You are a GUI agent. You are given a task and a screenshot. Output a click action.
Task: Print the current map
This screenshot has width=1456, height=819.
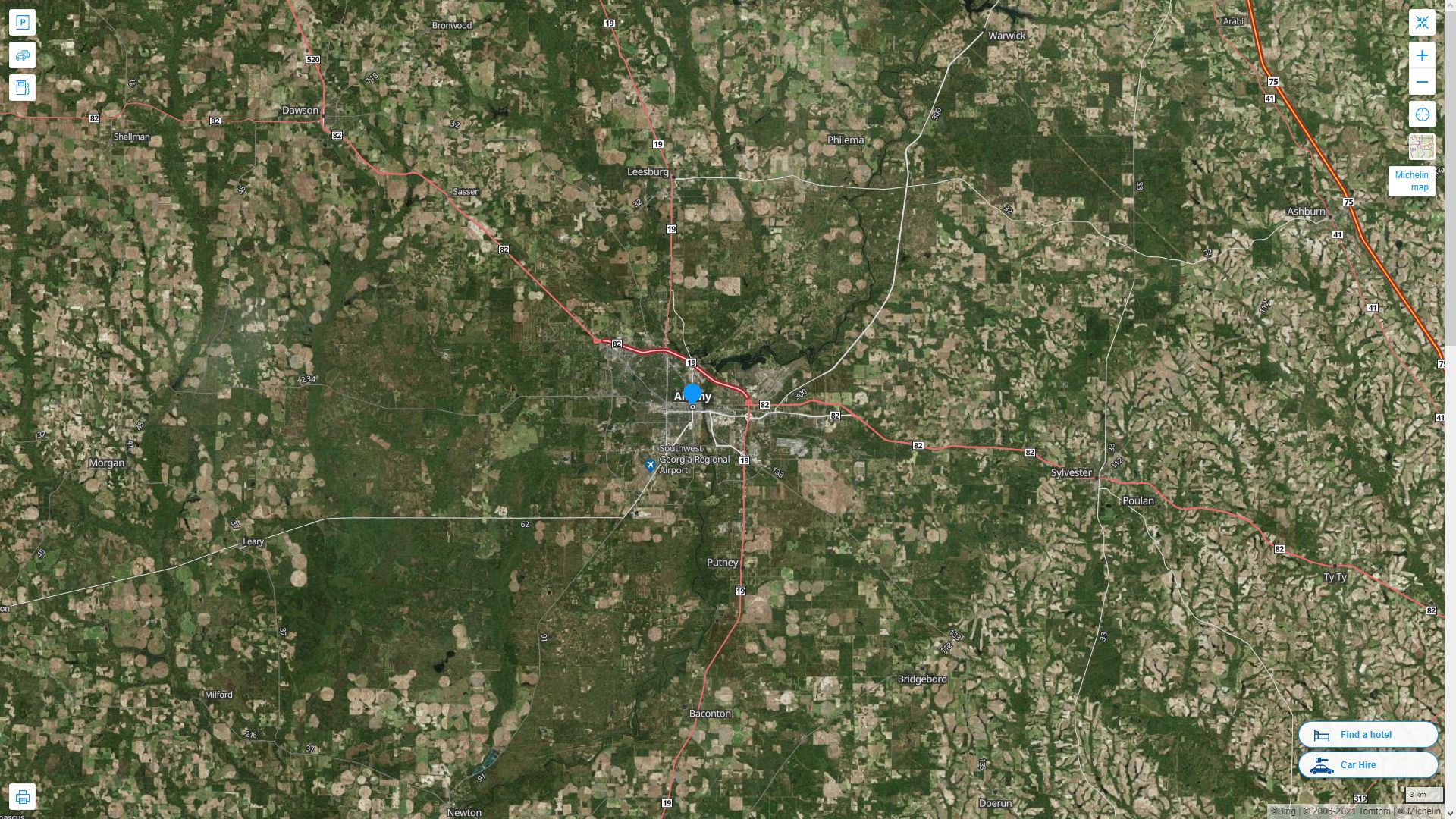22,797
